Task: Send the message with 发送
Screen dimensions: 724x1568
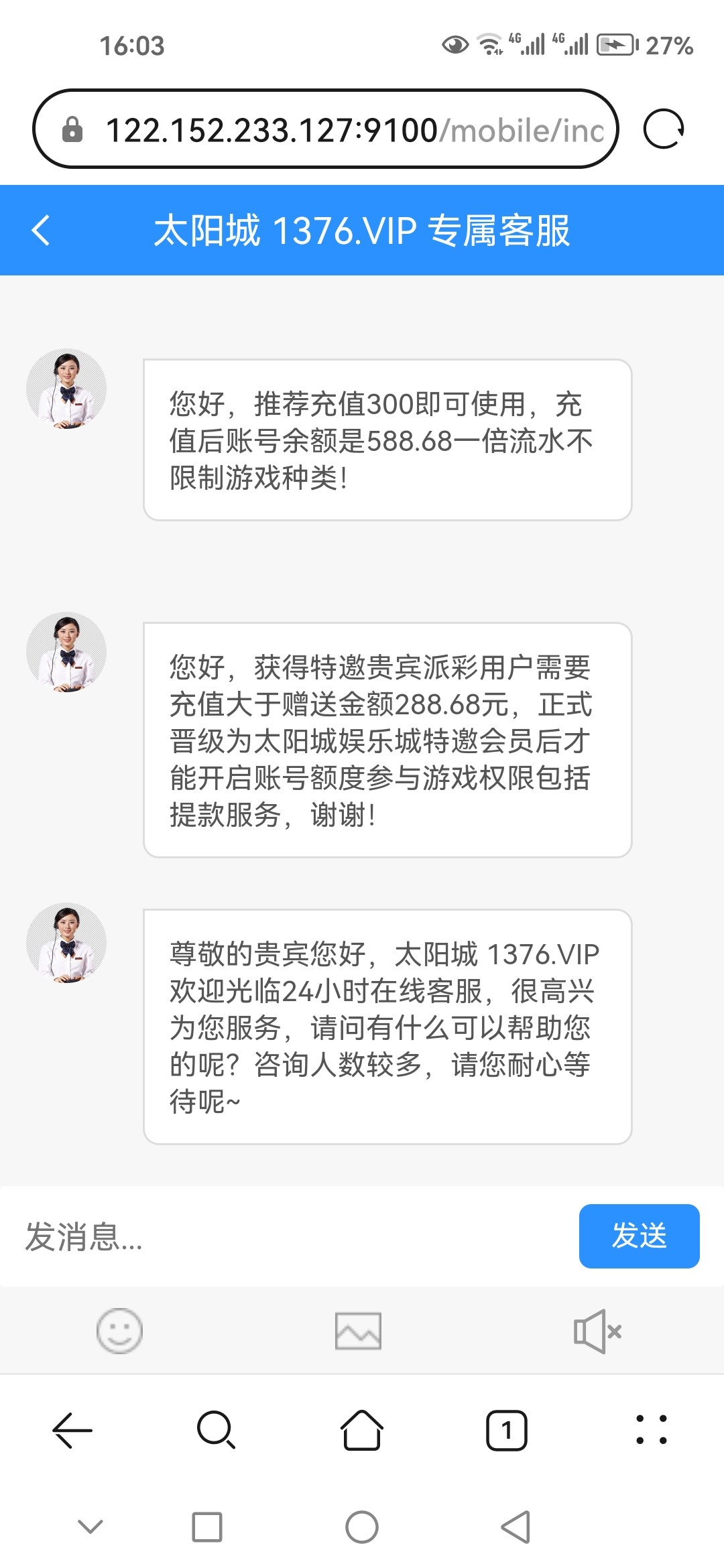Action: (639, 1236)
